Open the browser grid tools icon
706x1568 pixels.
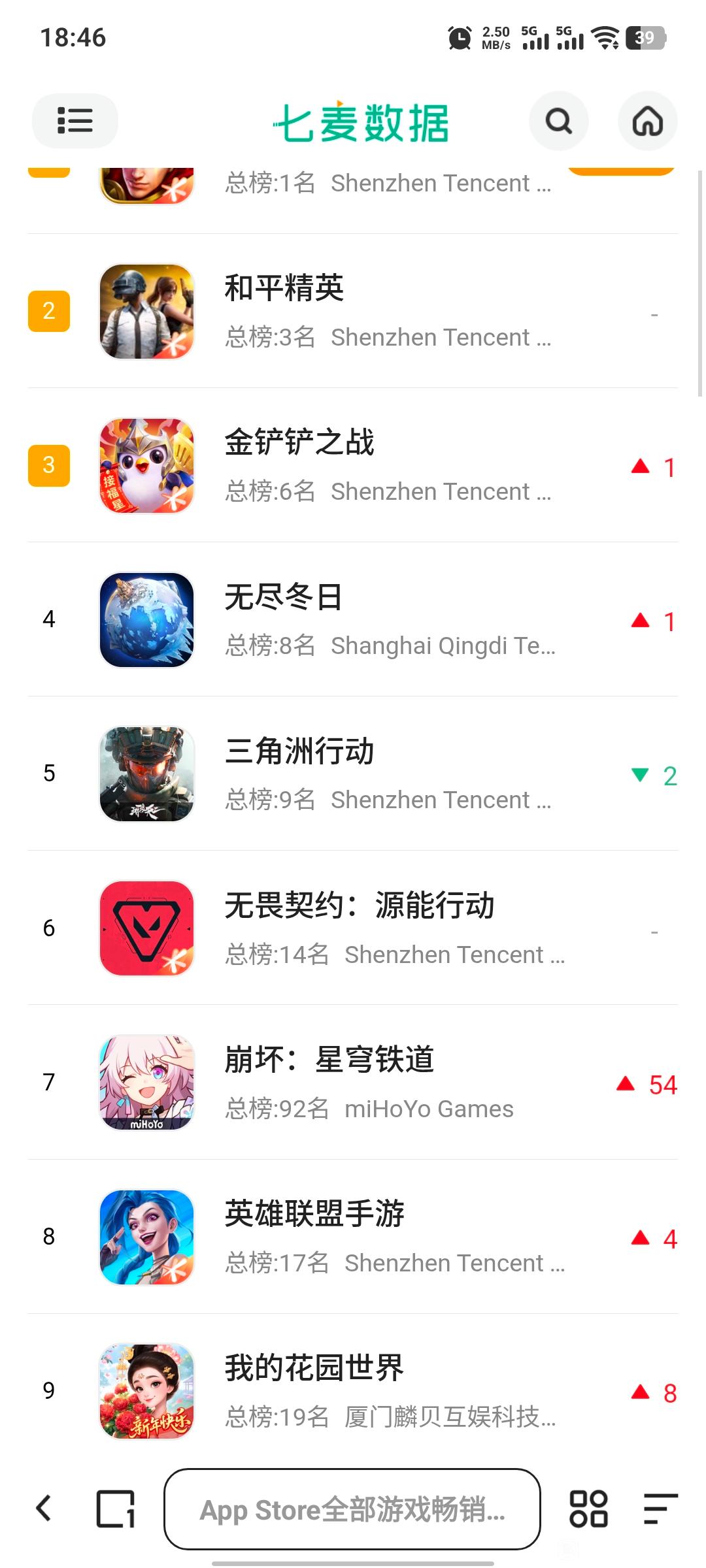(x=588, y=1509)
